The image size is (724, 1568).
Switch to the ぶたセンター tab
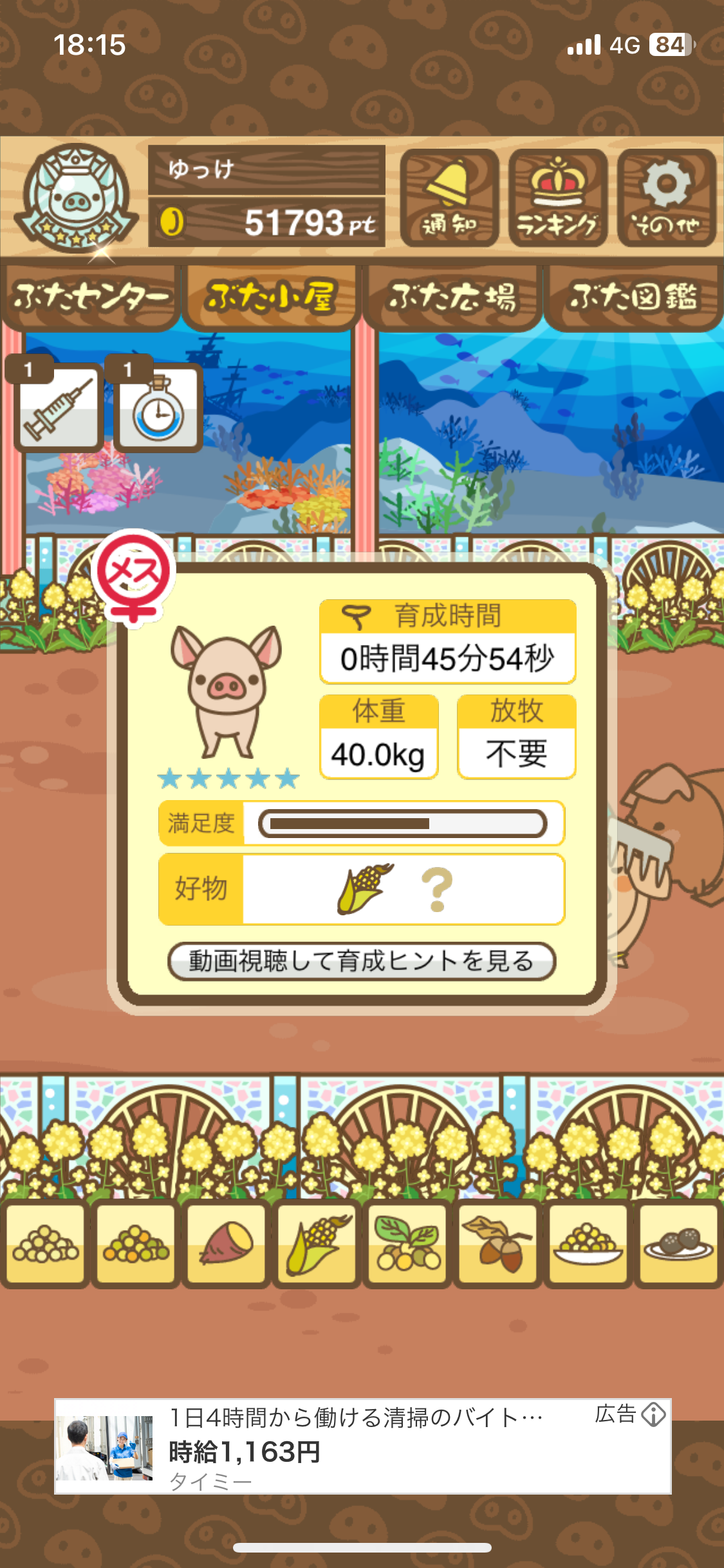coord(90,297)
